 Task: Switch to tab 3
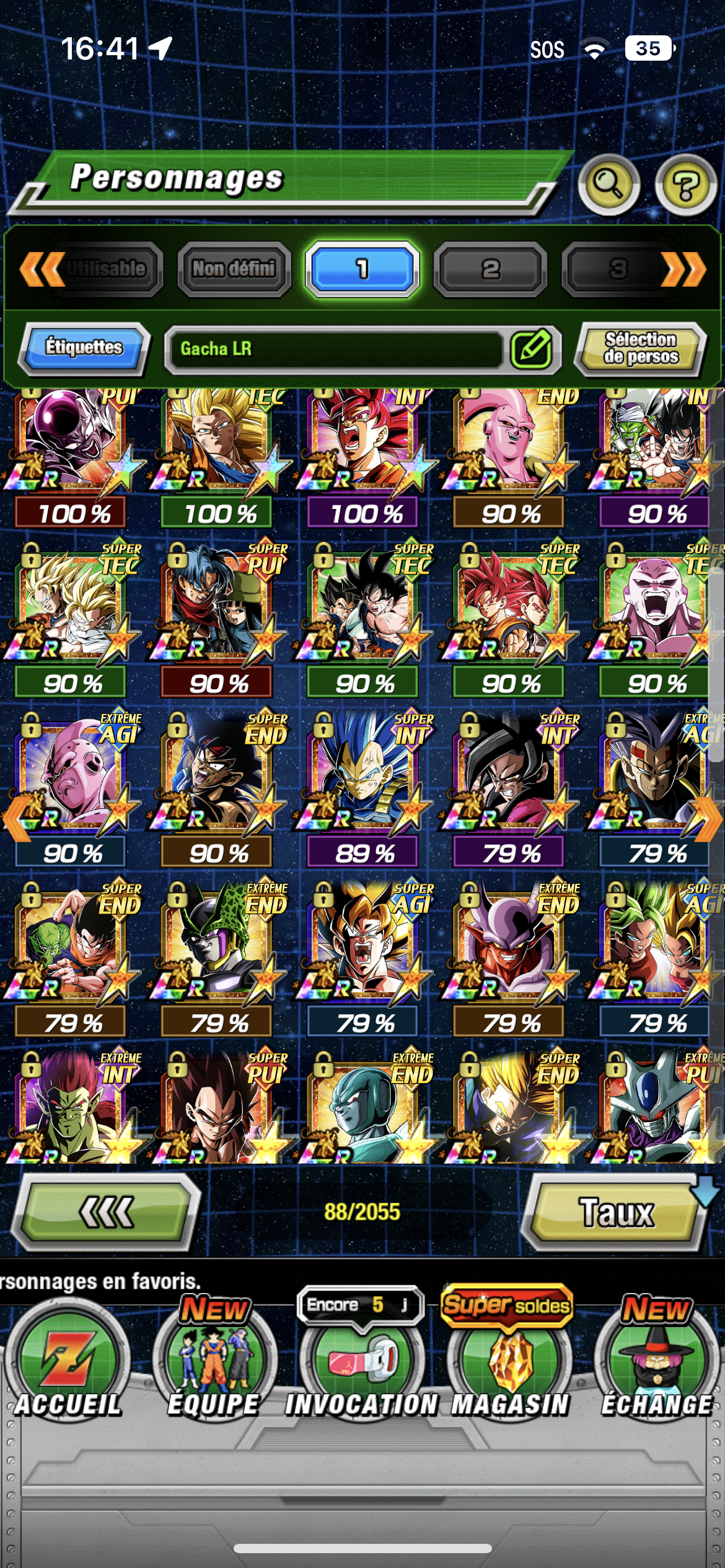point(610,269)
